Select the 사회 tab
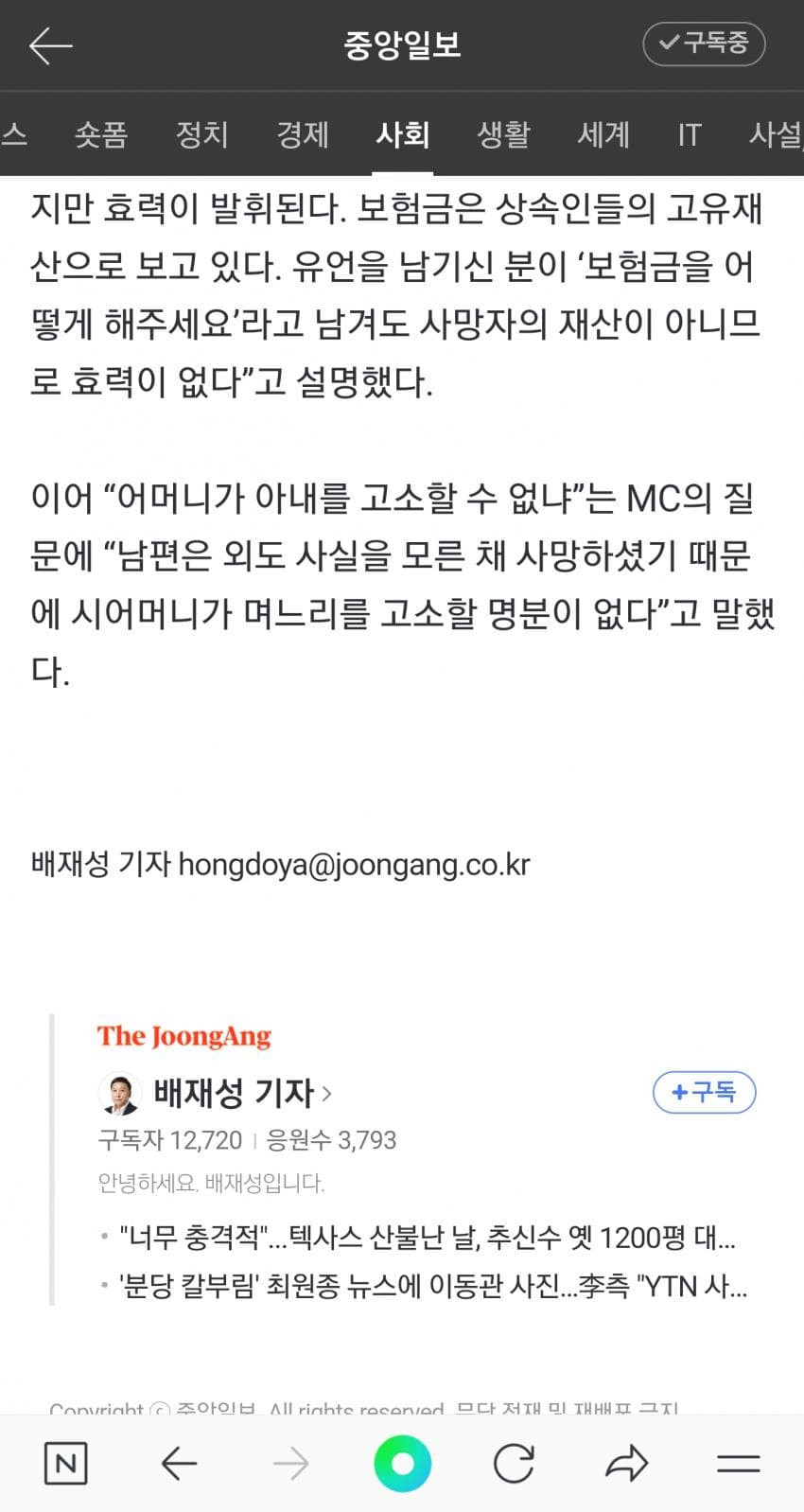 tap(403, 135)
